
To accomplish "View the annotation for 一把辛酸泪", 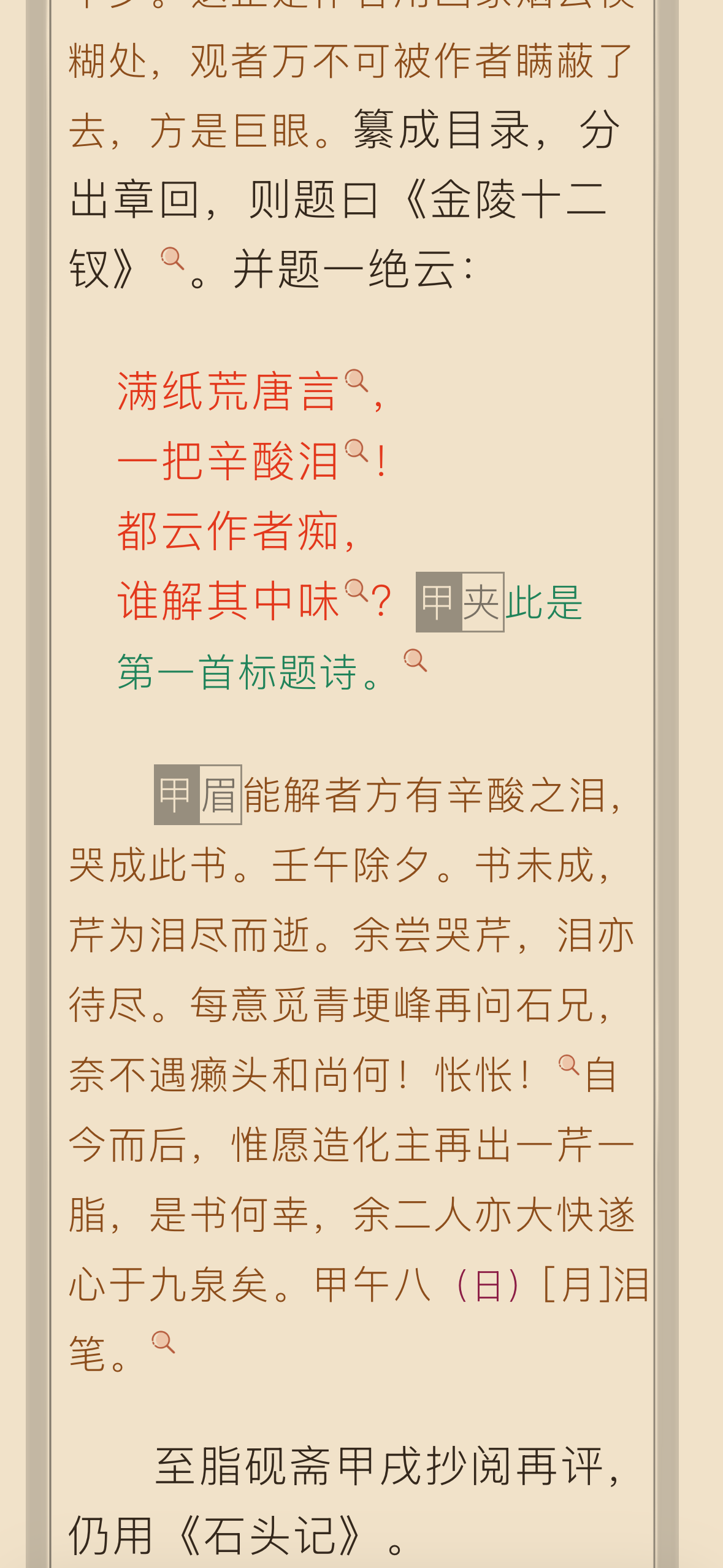I will pos(356,451).
